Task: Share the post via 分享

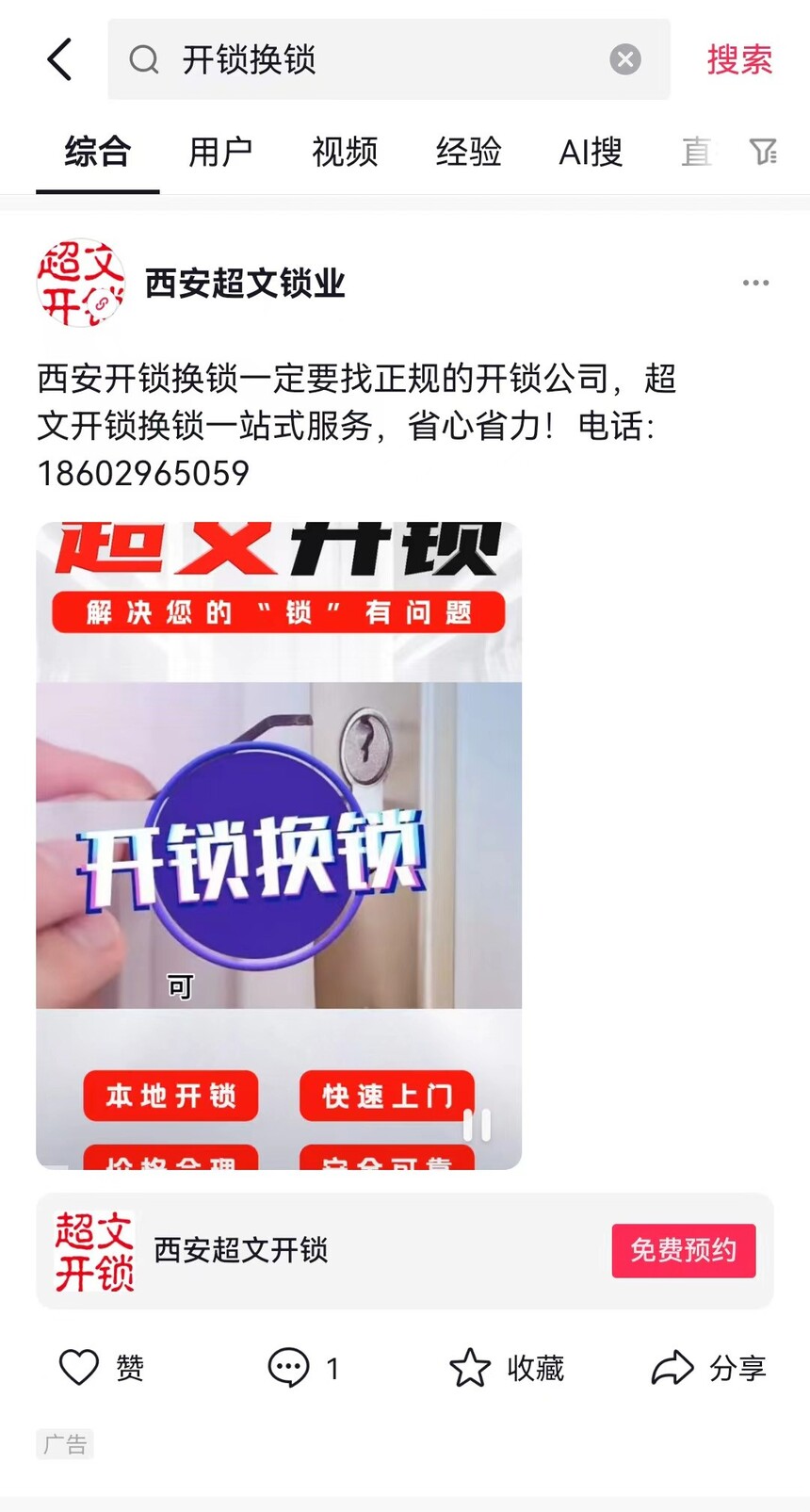Action: click(708, 1367)
